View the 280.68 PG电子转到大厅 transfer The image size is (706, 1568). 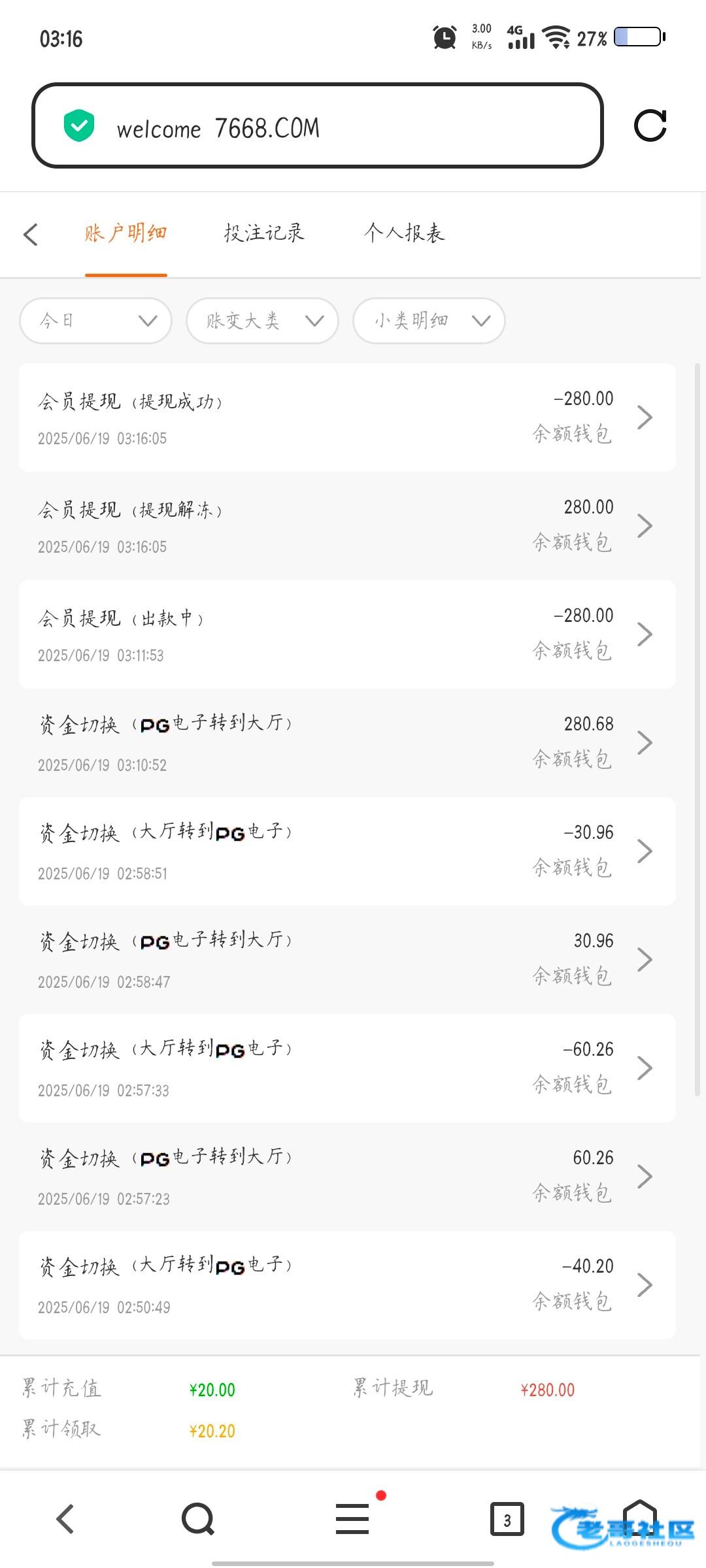pyautogui.click(x=347, y=743)
